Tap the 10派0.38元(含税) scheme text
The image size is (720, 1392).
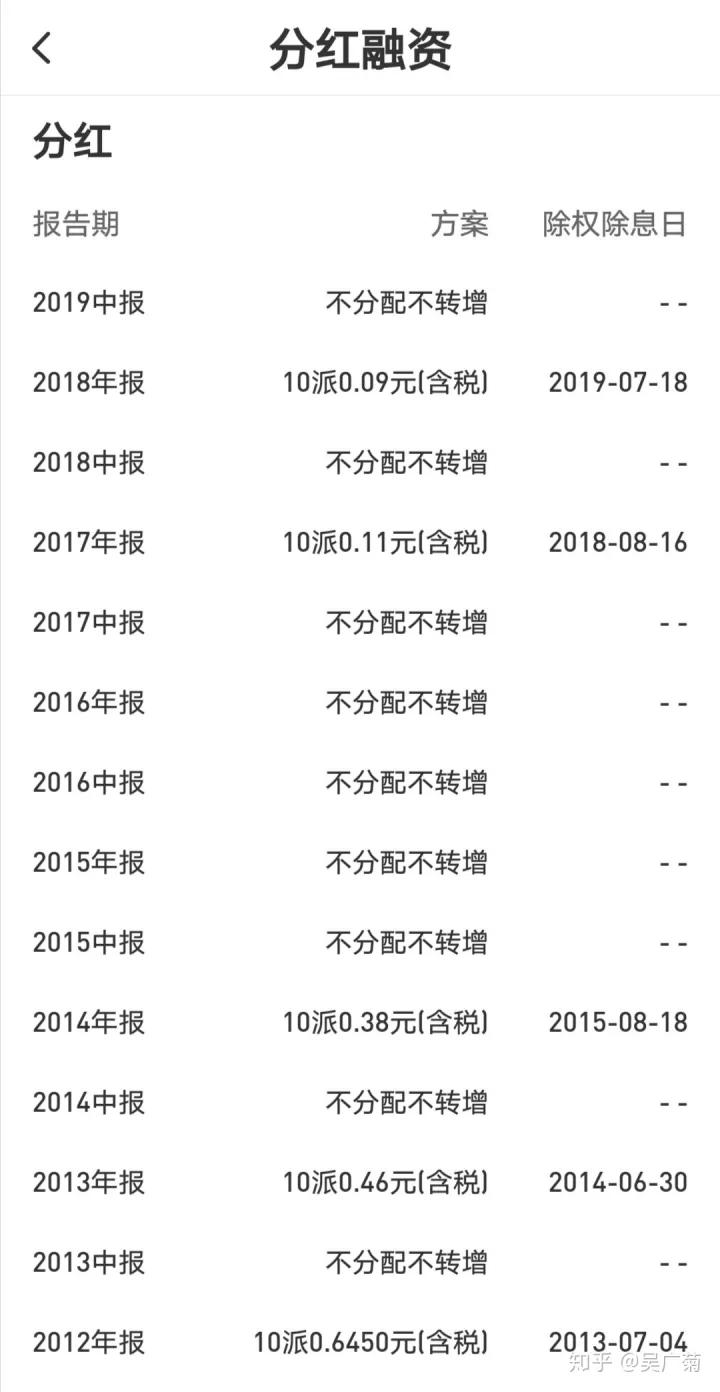point(385,1023)
